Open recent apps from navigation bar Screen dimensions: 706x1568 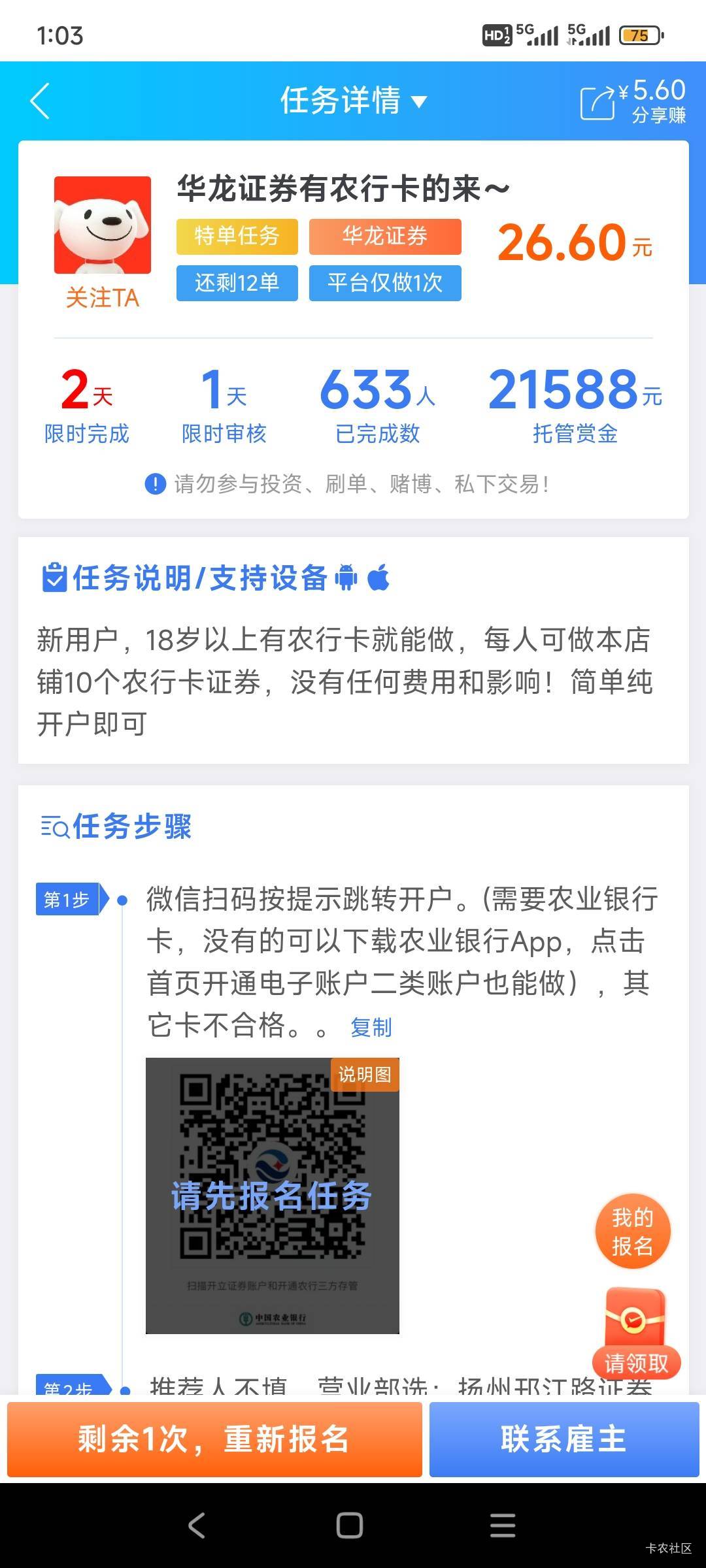(503, 1526)
